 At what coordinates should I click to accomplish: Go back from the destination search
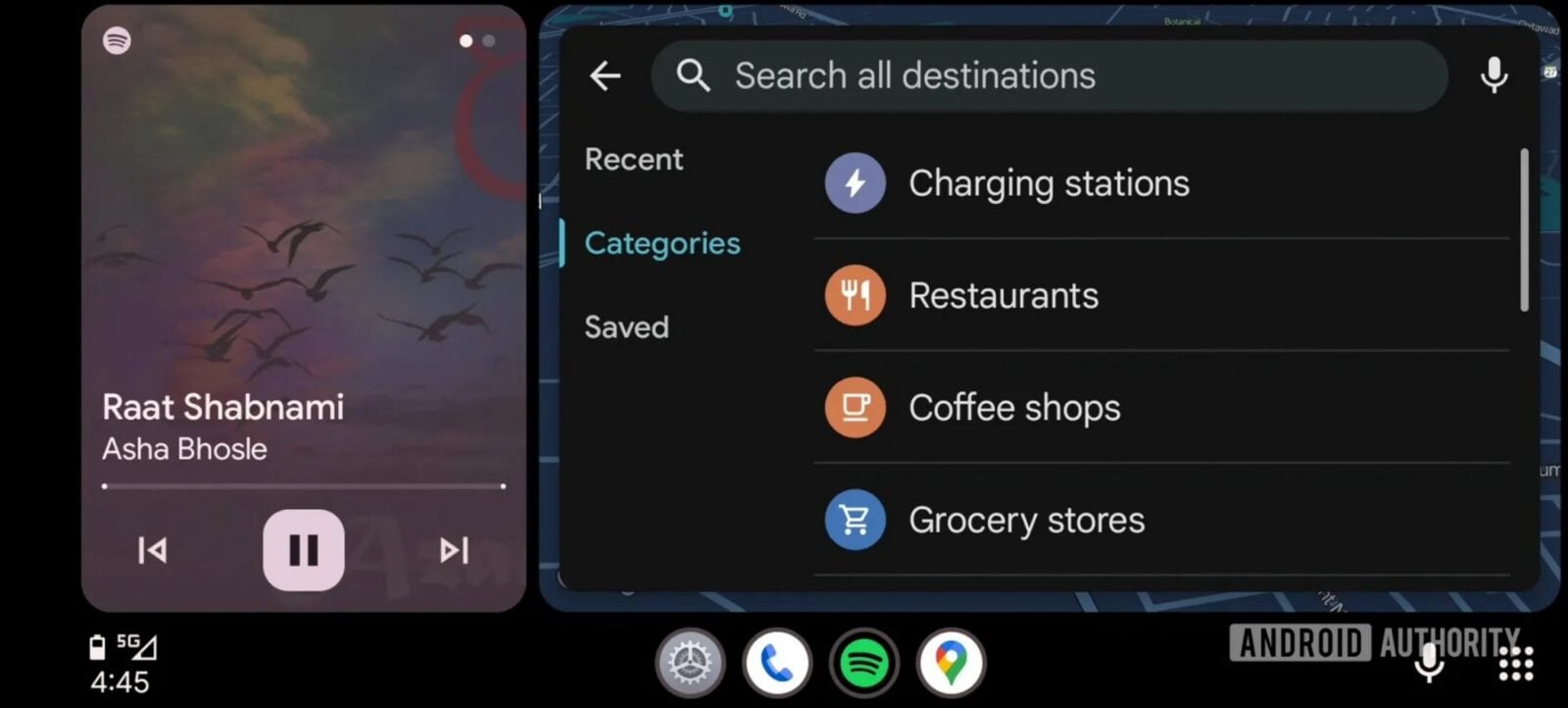pos(605,76)
